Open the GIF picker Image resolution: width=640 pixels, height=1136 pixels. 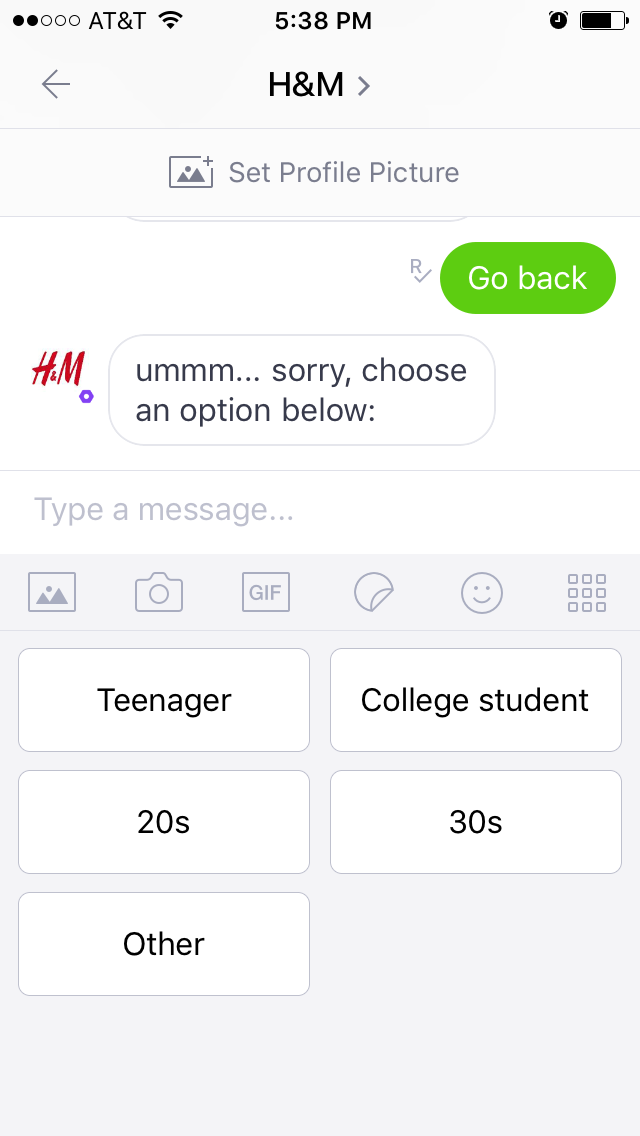point(265,592)
